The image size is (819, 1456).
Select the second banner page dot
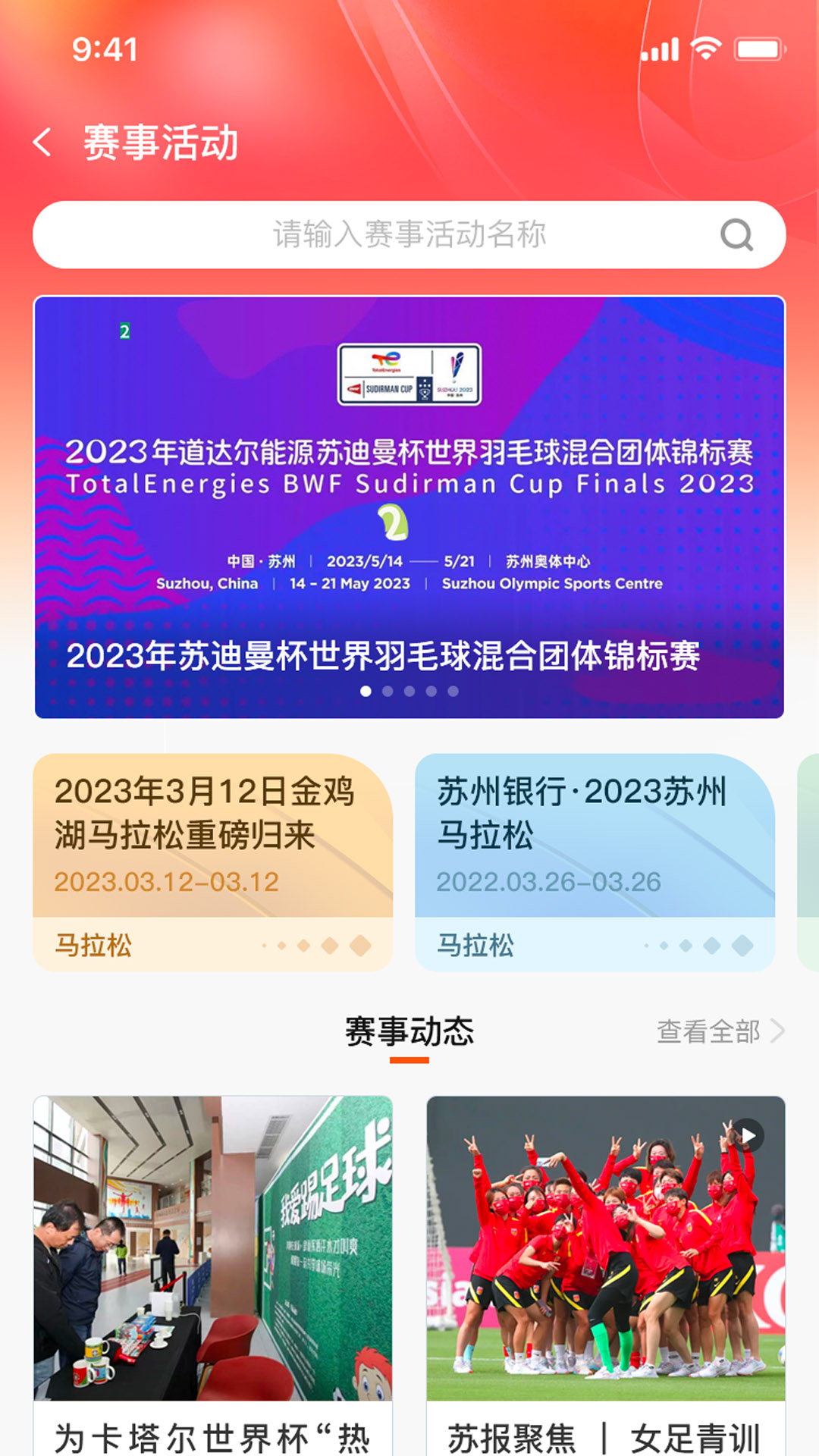pyautogui.click(x=388, y=691)
